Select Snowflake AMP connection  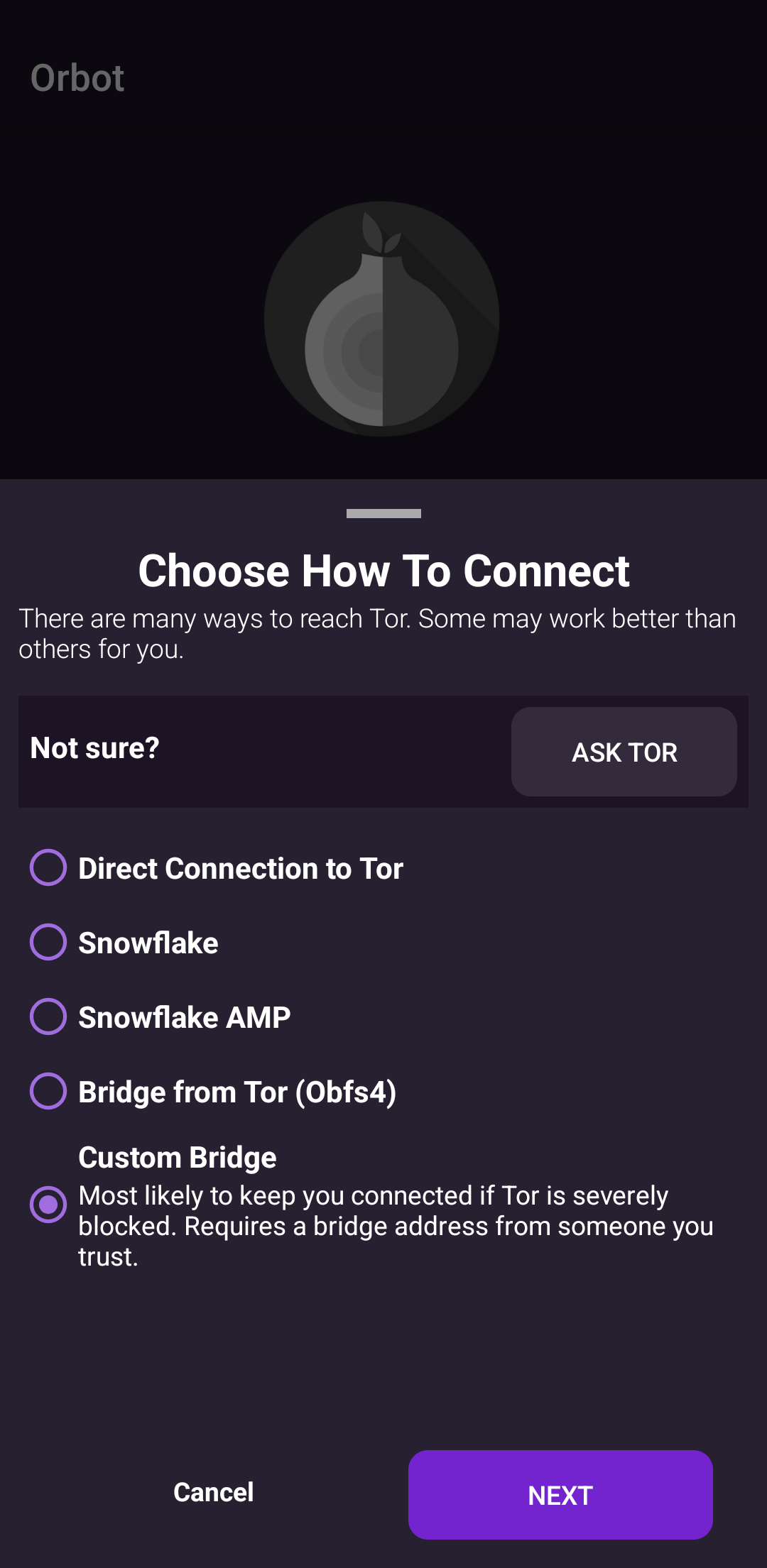click(161, 1017)
